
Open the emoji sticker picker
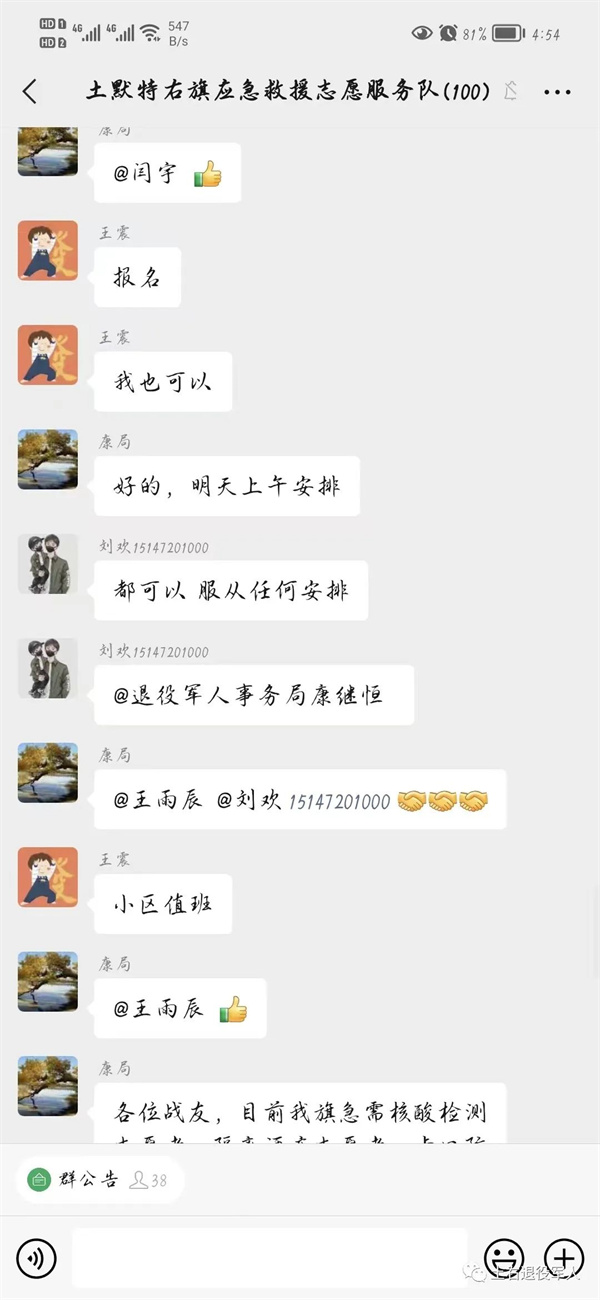pos(503,1258)
